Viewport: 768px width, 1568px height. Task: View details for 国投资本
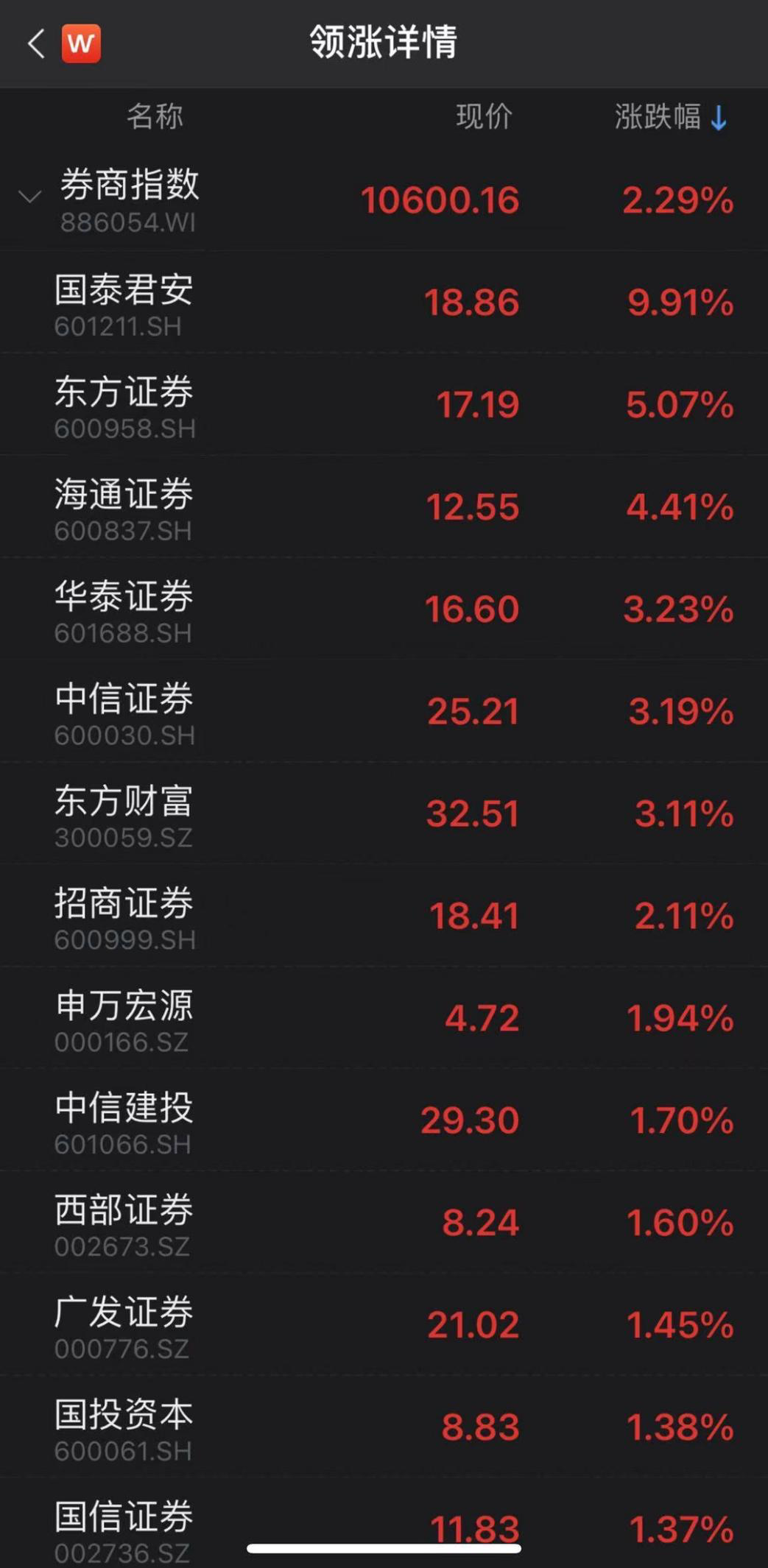point(384,1428)
